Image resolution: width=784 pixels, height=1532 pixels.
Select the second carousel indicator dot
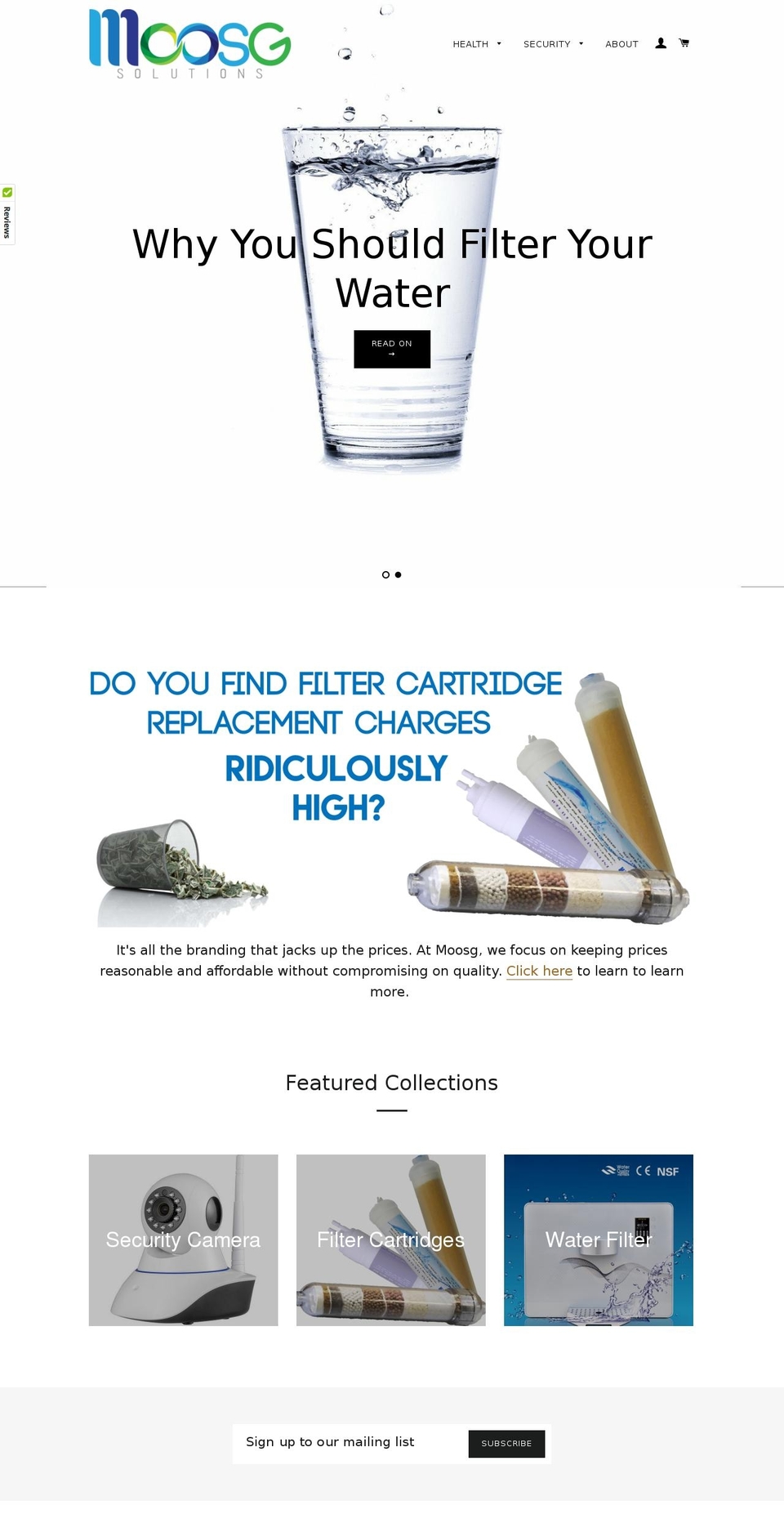(x=399, y=574)
